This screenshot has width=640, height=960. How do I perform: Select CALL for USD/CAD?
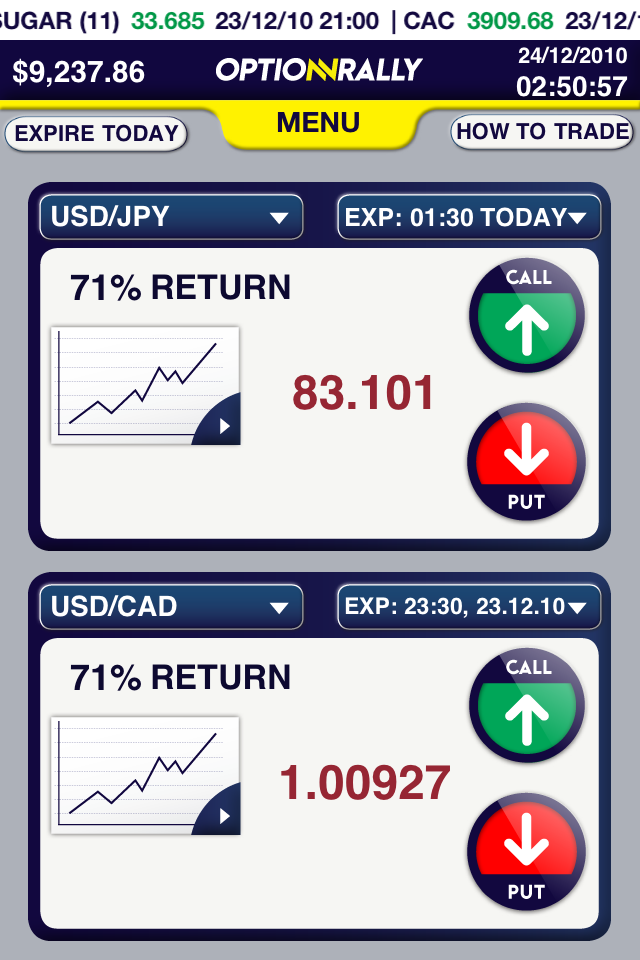tap(527, 706)
